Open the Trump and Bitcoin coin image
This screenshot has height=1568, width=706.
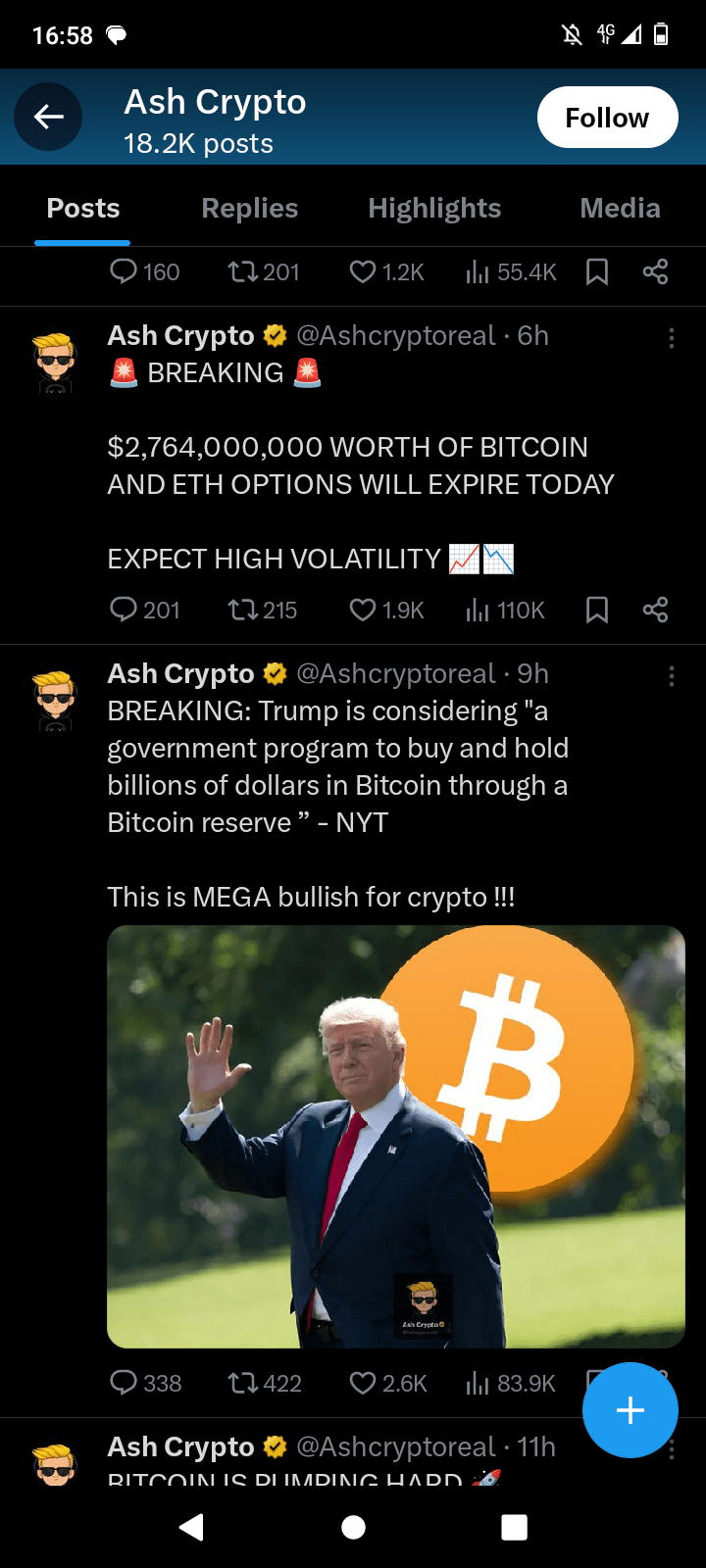pos(395,1137)
